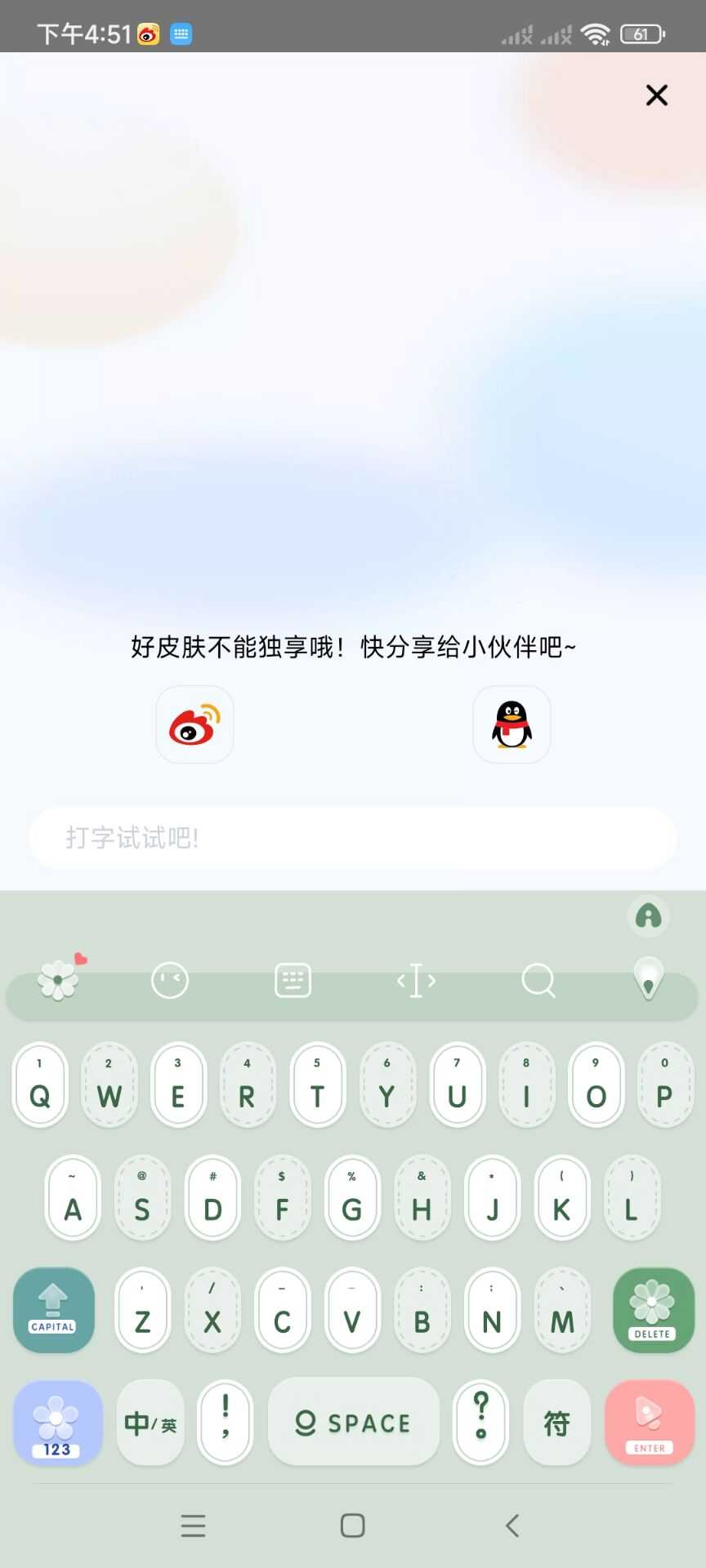Image resolution: width=706 pixels, height=1568 pixels.
Task: Type the letter Q key
Action: (40, 1085)
